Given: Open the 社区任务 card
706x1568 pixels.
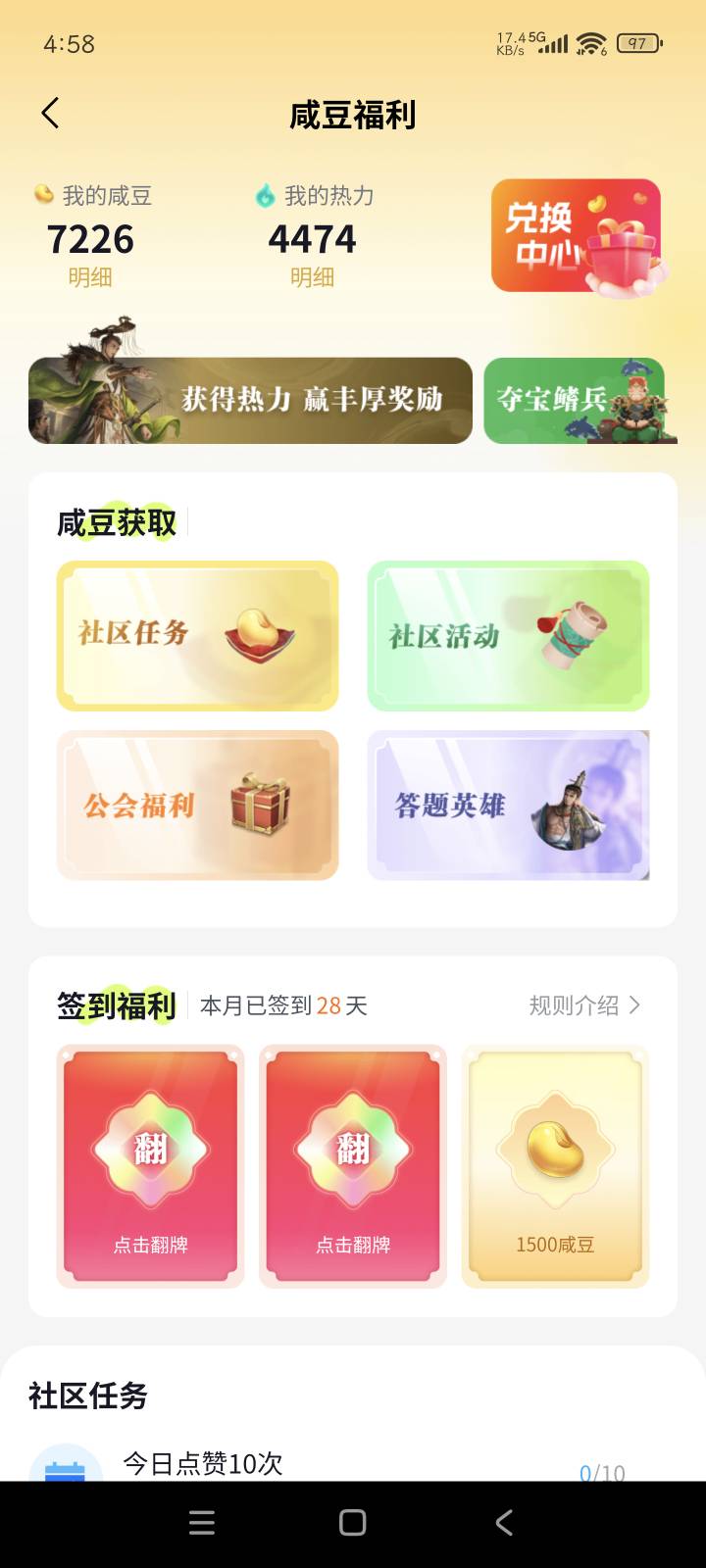Looking at the screenshot, I should tap(197, 635).
